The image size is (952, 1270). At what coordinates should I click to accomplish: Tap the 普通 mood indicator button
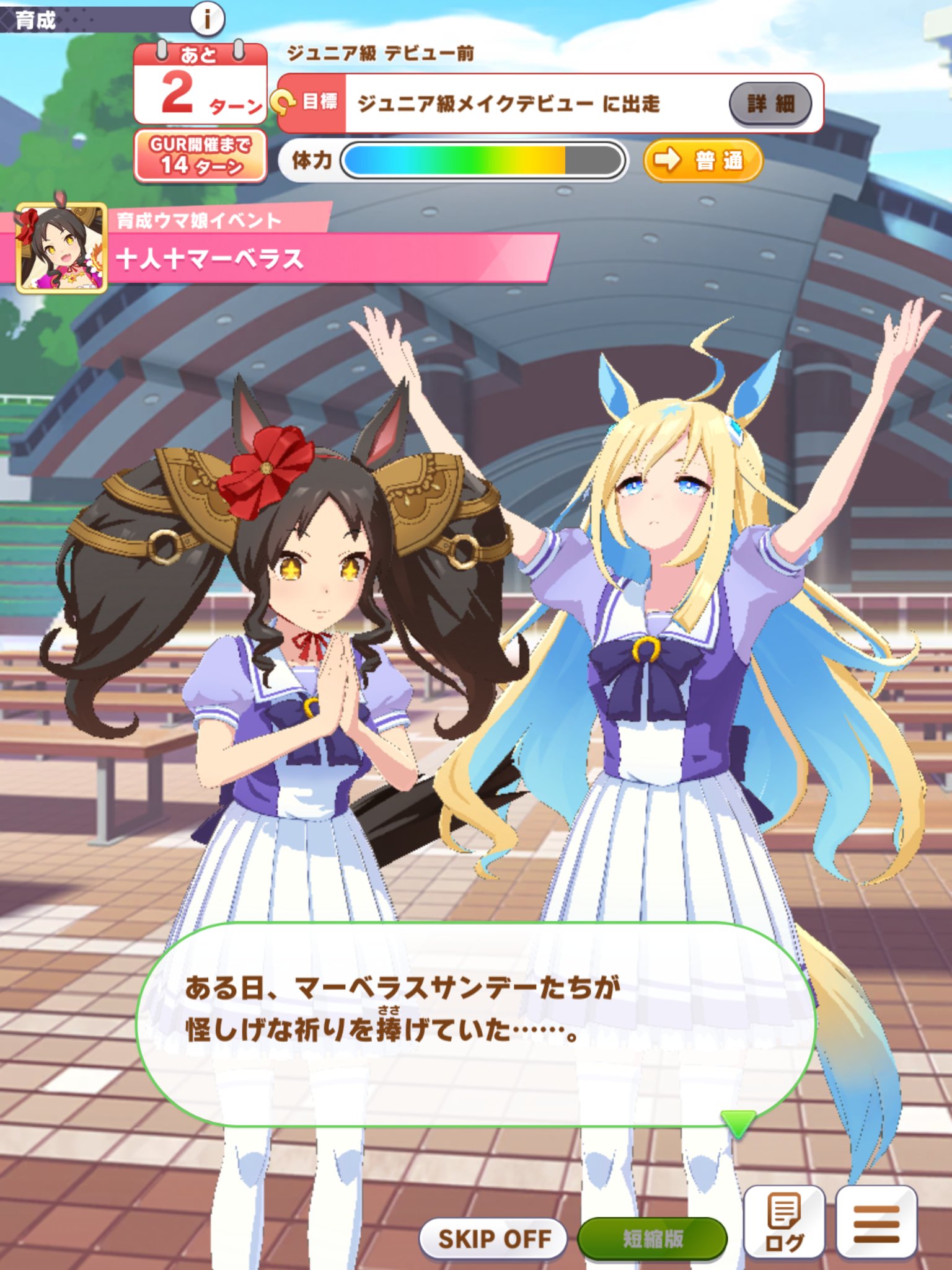click(x=703, y=161)
